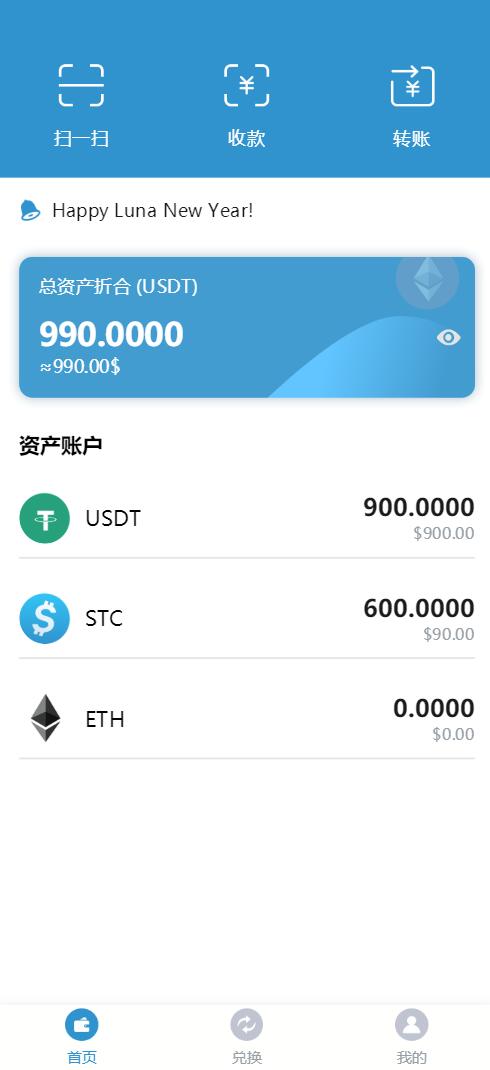Open the Happy Luna New Year notice
The width and height of the screenshot is (490, 1070).
coord(153,210)
